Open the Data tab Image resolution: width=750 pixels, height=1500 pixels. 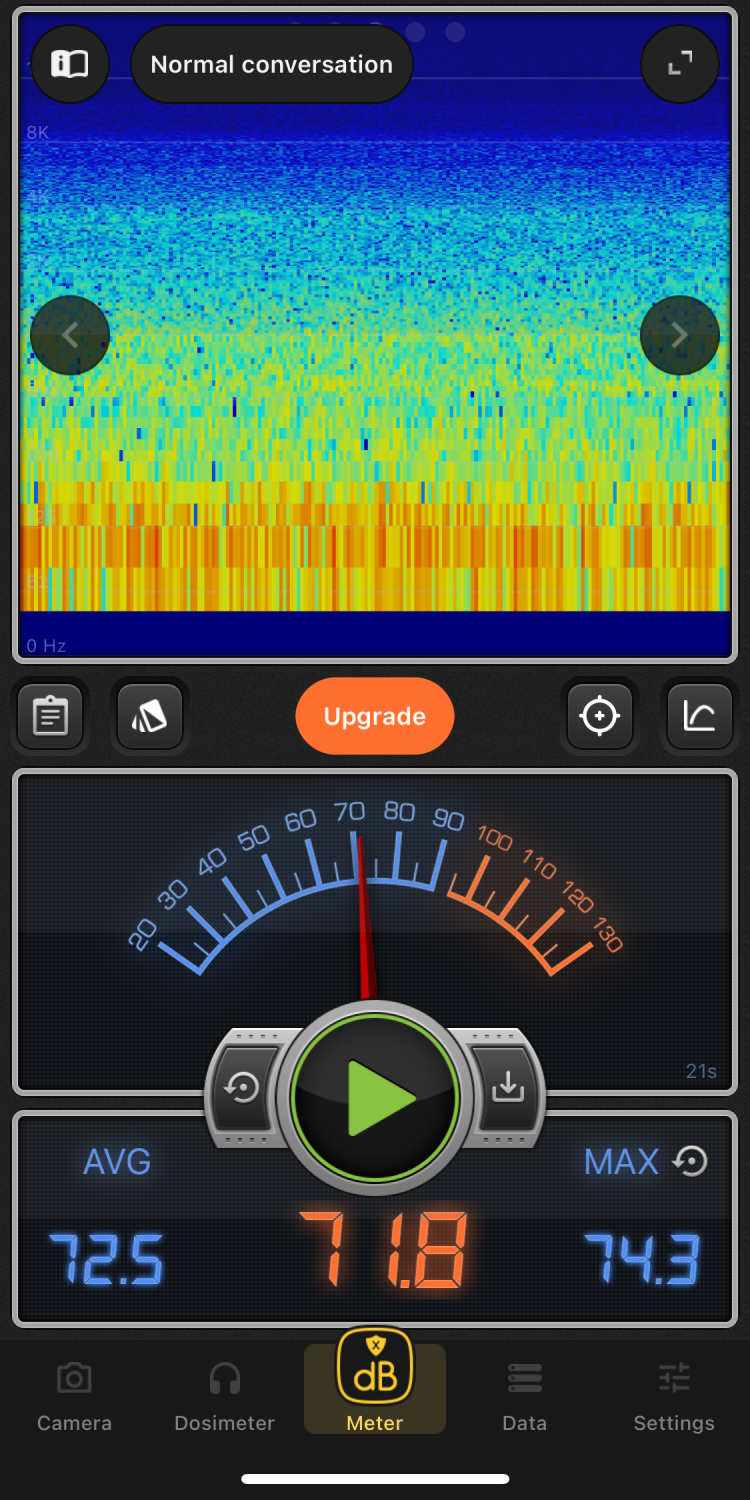pos(524,1397)
